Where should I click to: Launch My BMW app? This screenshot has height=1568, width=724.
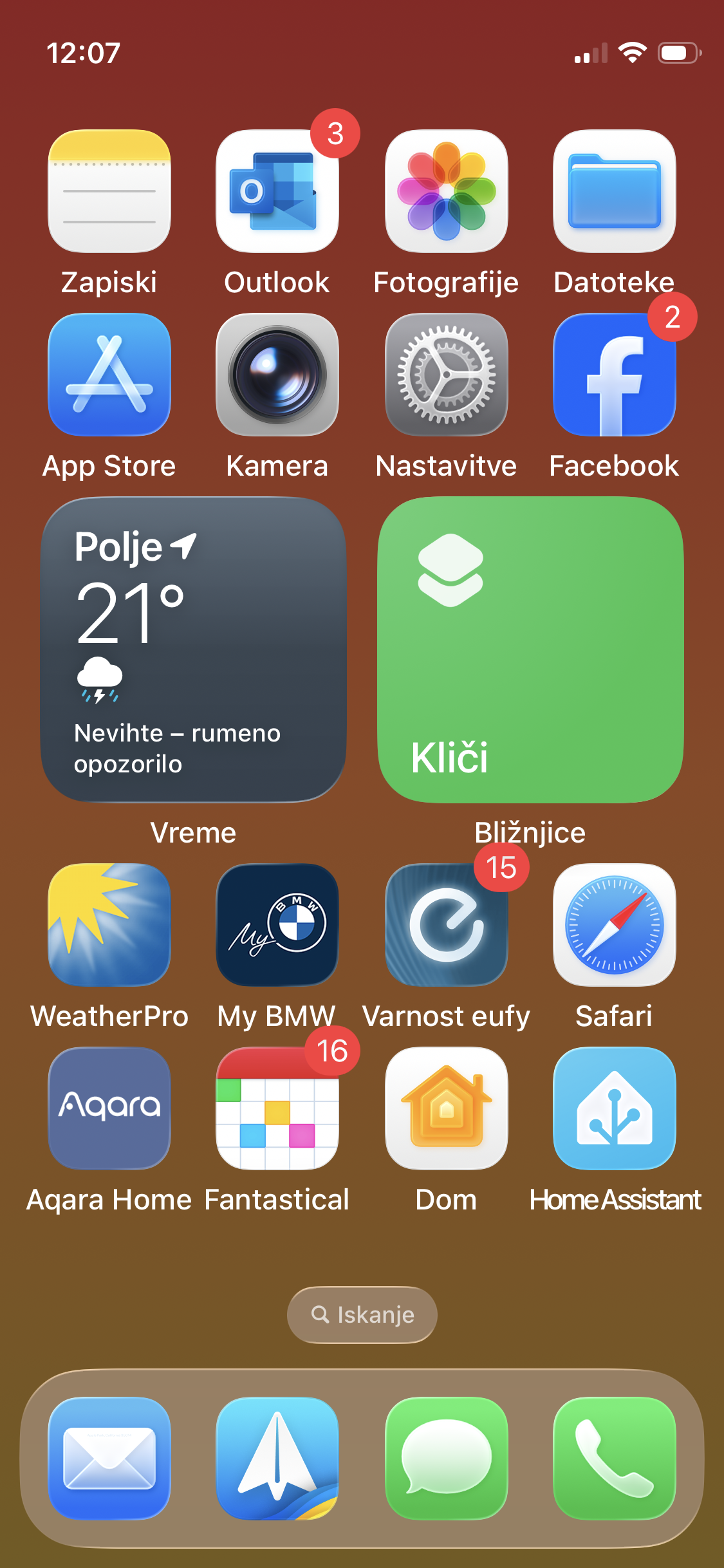pyautogui.click(x=277, y=925)
